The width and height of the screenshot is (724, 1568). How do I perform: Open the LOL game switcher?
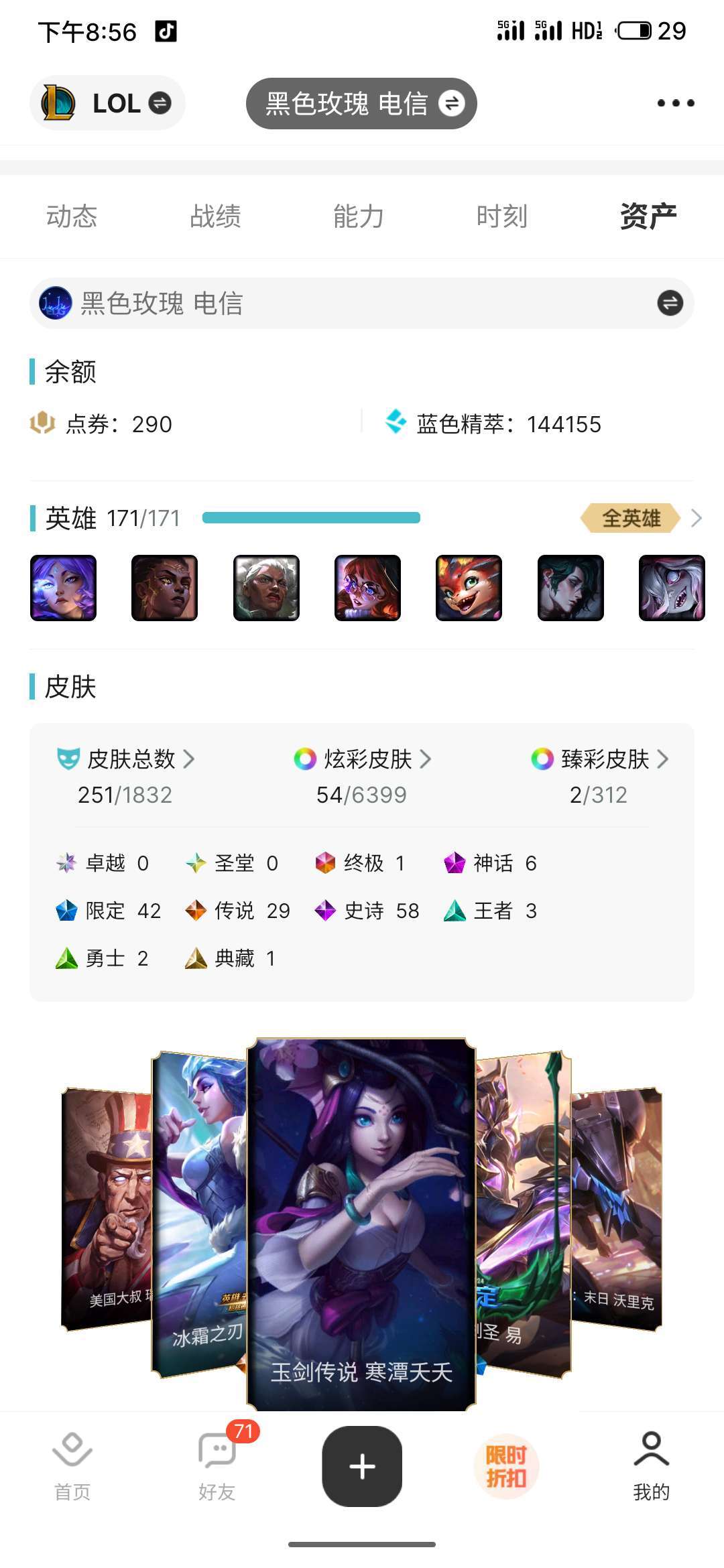107,103
